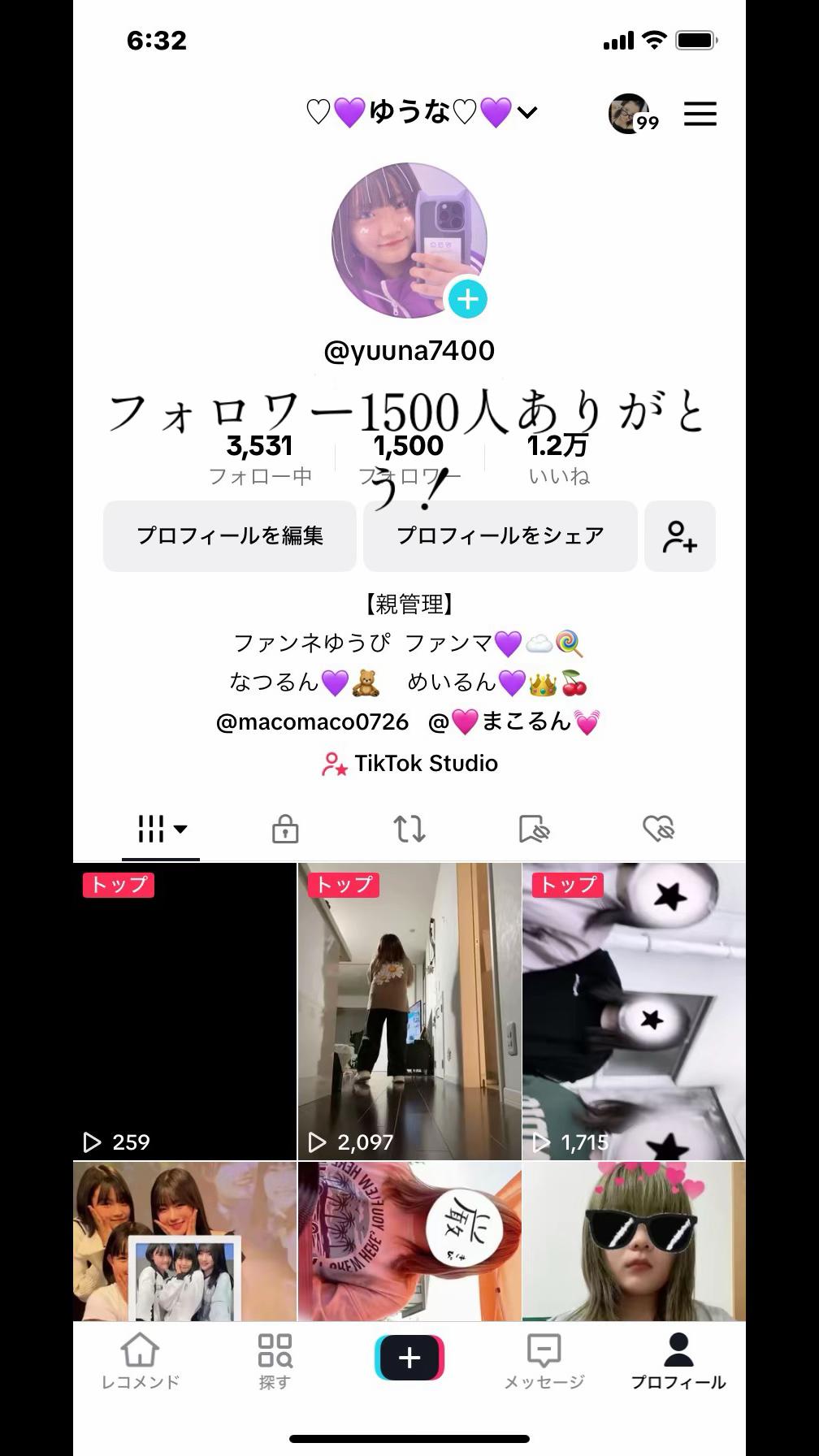Screen dimensions: 819x1456
Task: Tap プロフィールをシェア button
Action: pyautogui.click(x=500, y=535)
